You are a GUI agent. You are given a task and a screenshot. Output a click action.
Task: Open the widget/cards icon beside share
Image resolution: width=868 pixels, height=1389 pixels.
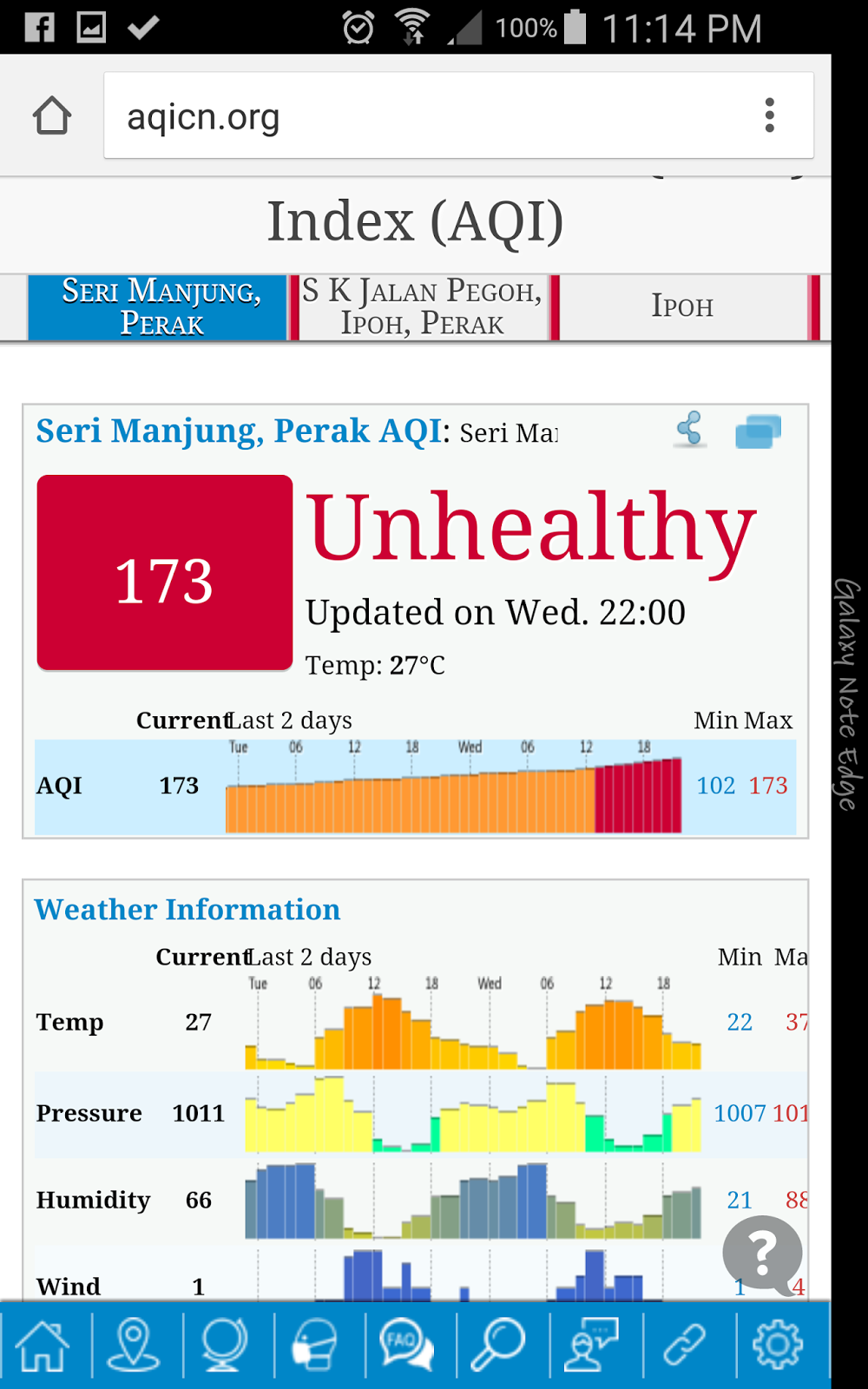point(759,431)
